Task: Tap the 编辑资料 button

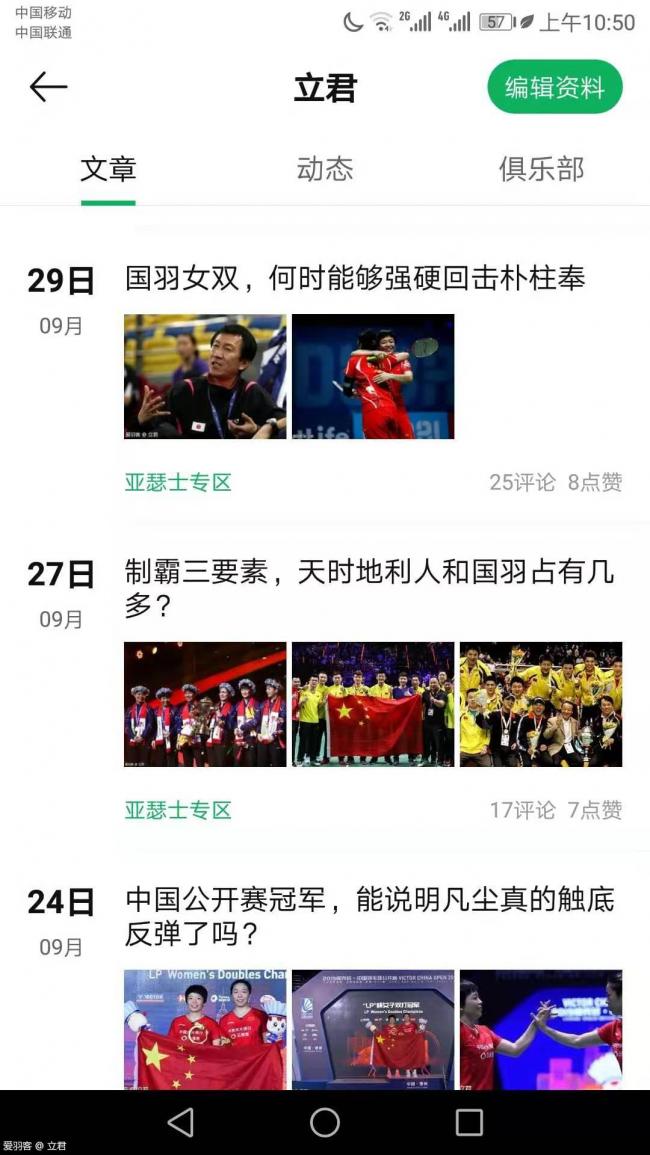Action: tap(555, 88)
